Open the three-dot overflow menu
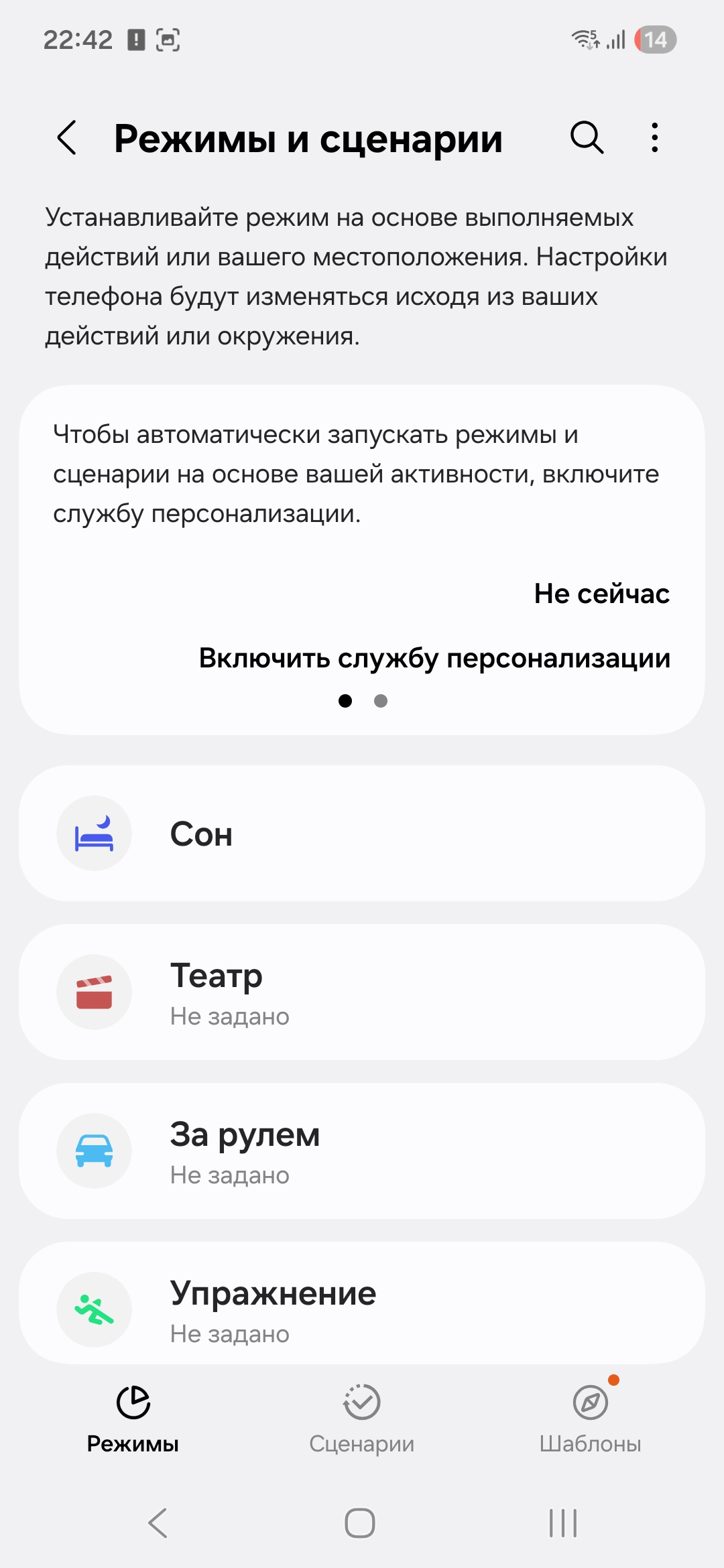 (x=655, y=138)
